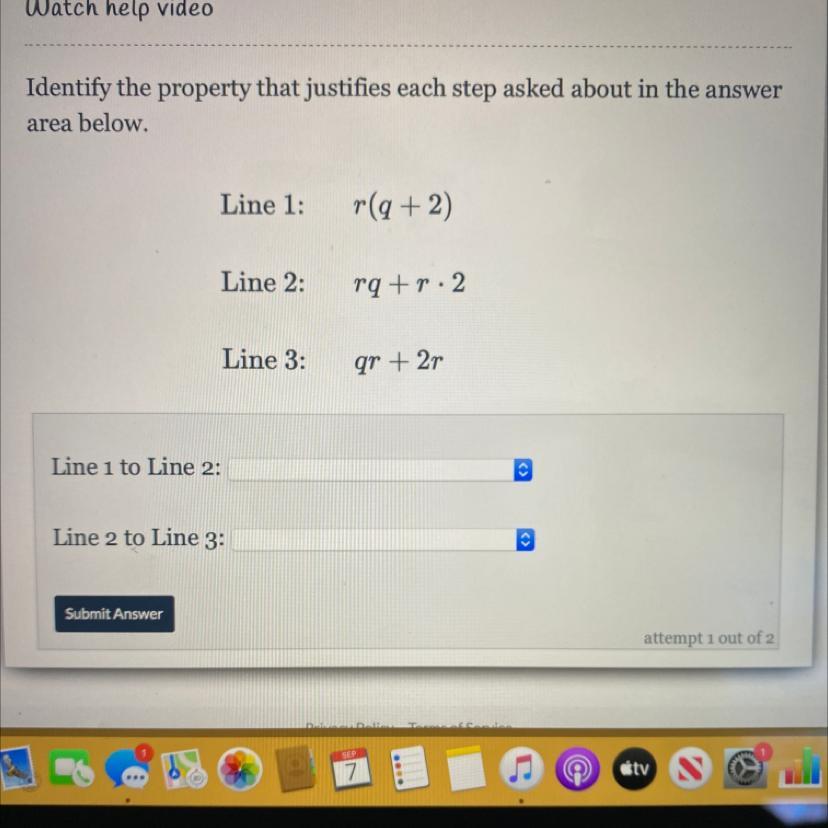The image size is (828, 828).
Task: Launch the Music app
Action: (521, 769)
